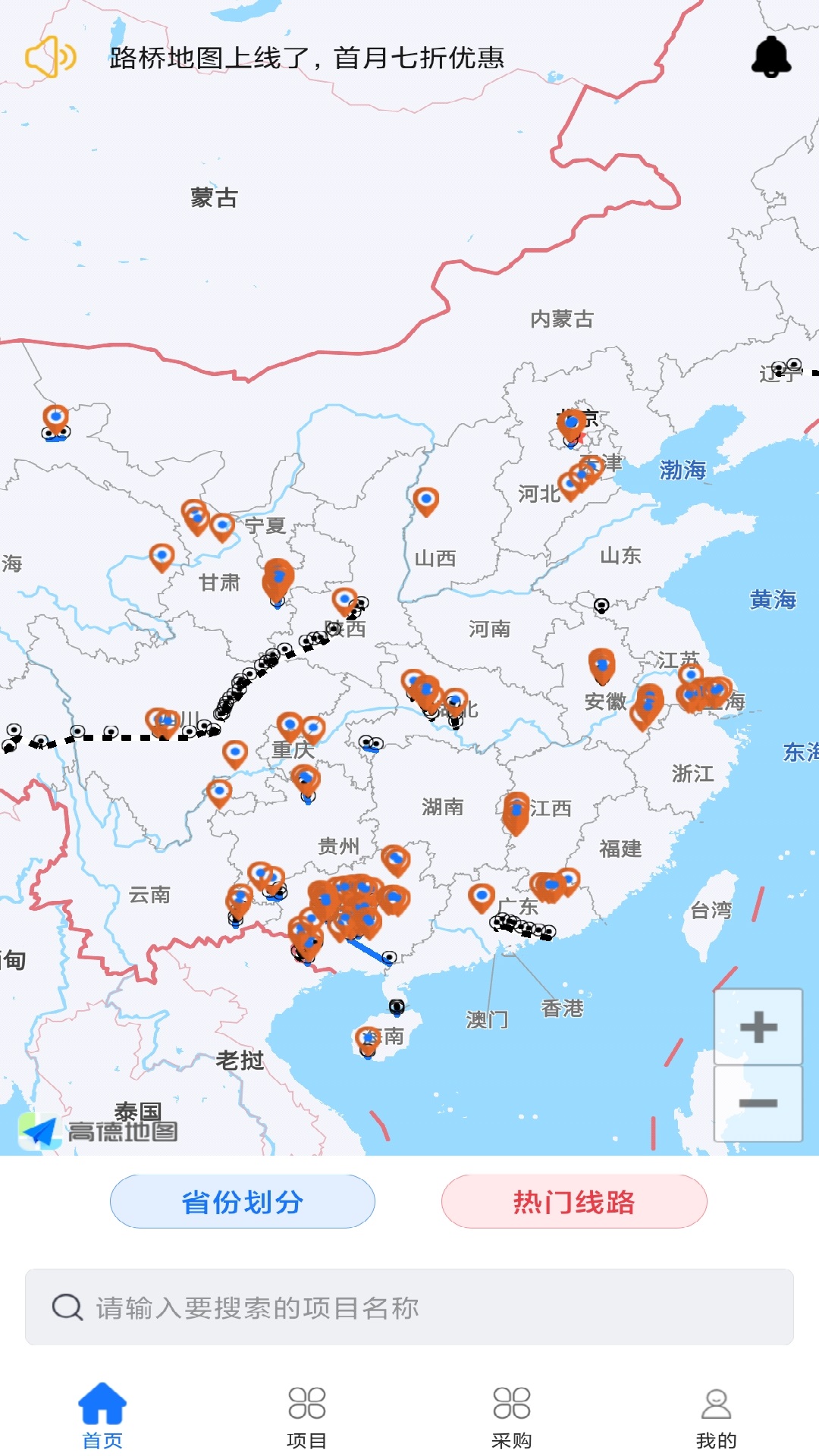This screenshot has height=1456, width=819.
Task: Open 热门线路 hot routes
Action: [574, 1202]
